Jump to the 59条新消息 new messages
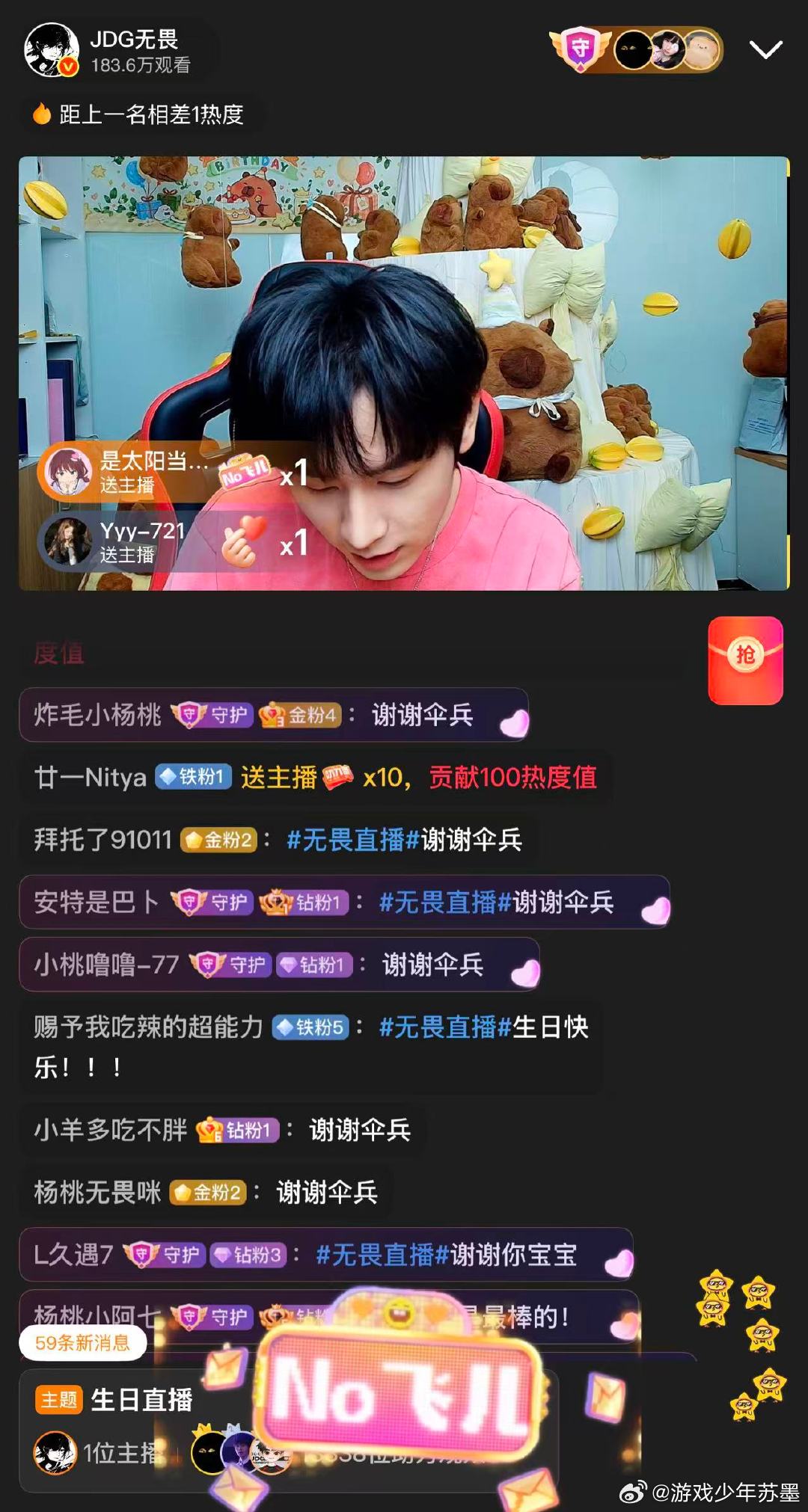Viewport: 808px width, 1512px height. pos(82,1342)
